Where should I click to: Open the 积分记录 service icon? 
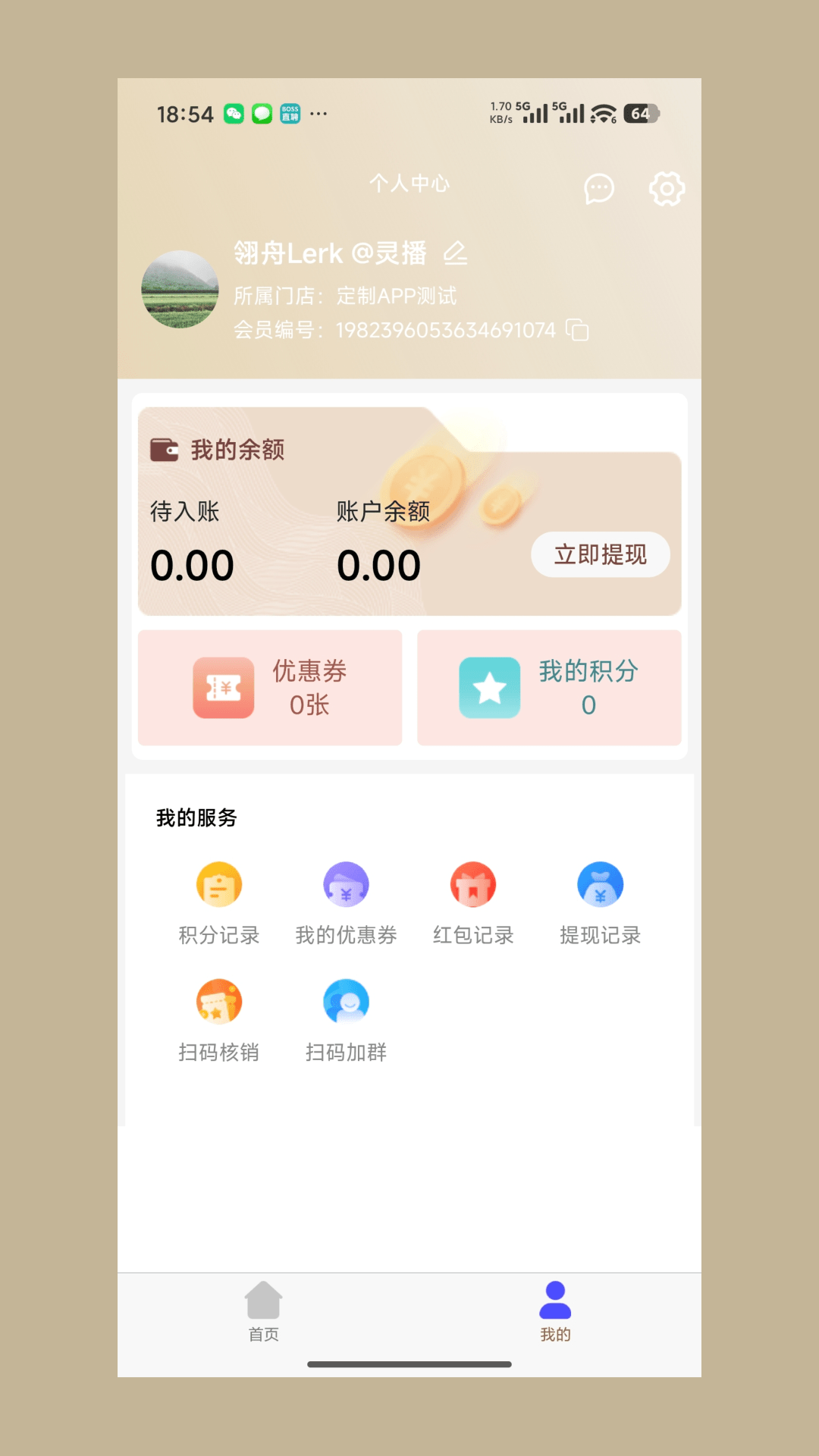(219, 884)
